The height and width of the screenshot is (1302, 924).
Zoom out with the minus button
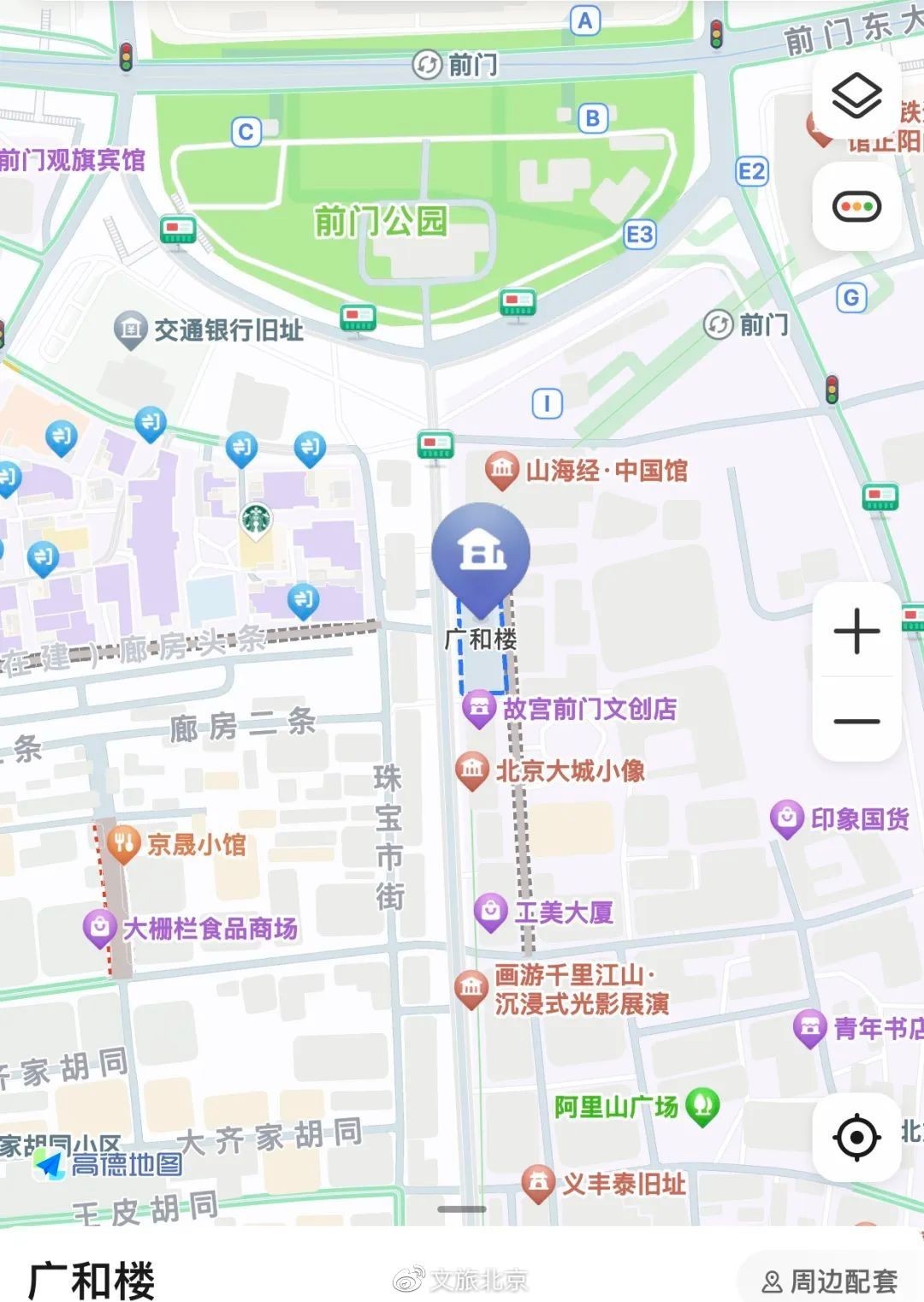(856, 721)
